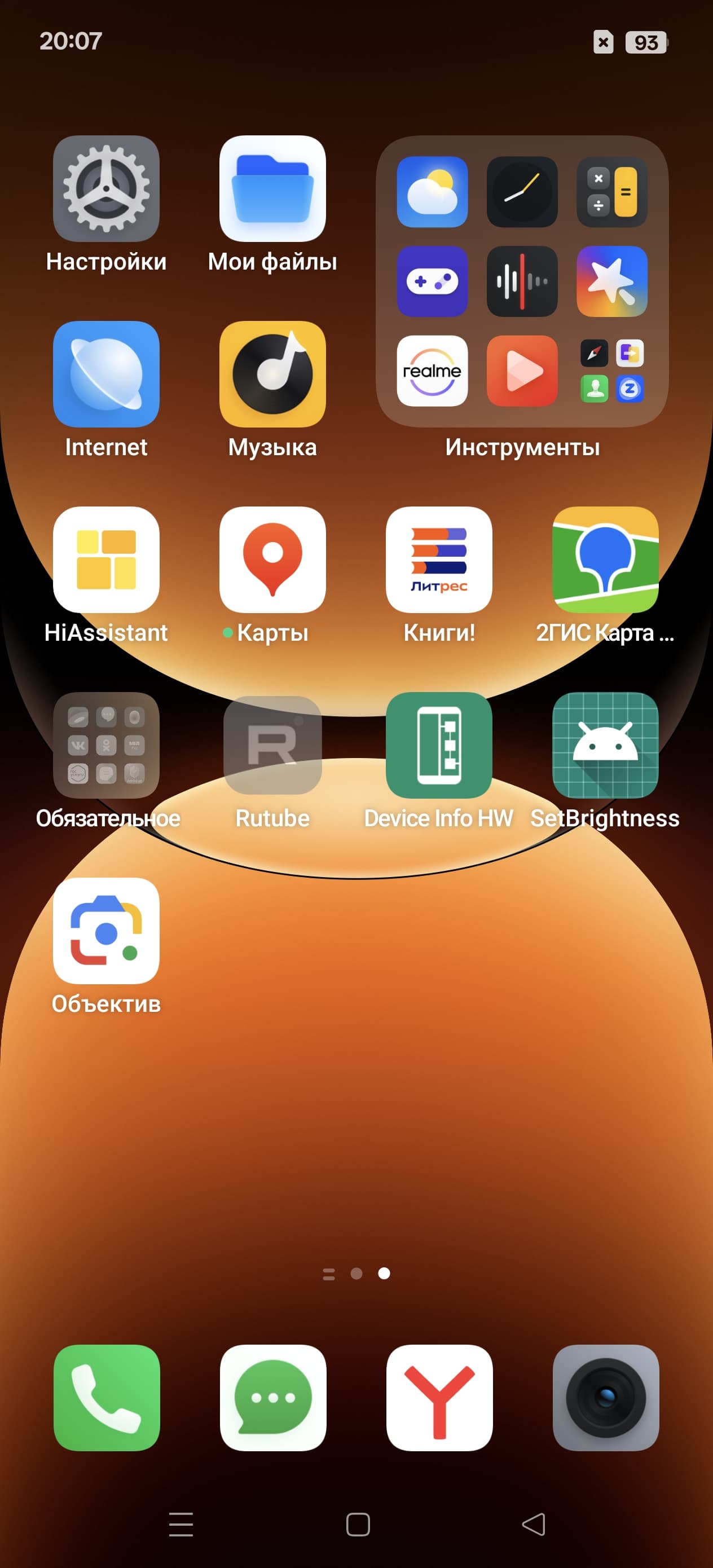713x1568 pixels.
Task: Open Google Объектив app
Action: 106,931
